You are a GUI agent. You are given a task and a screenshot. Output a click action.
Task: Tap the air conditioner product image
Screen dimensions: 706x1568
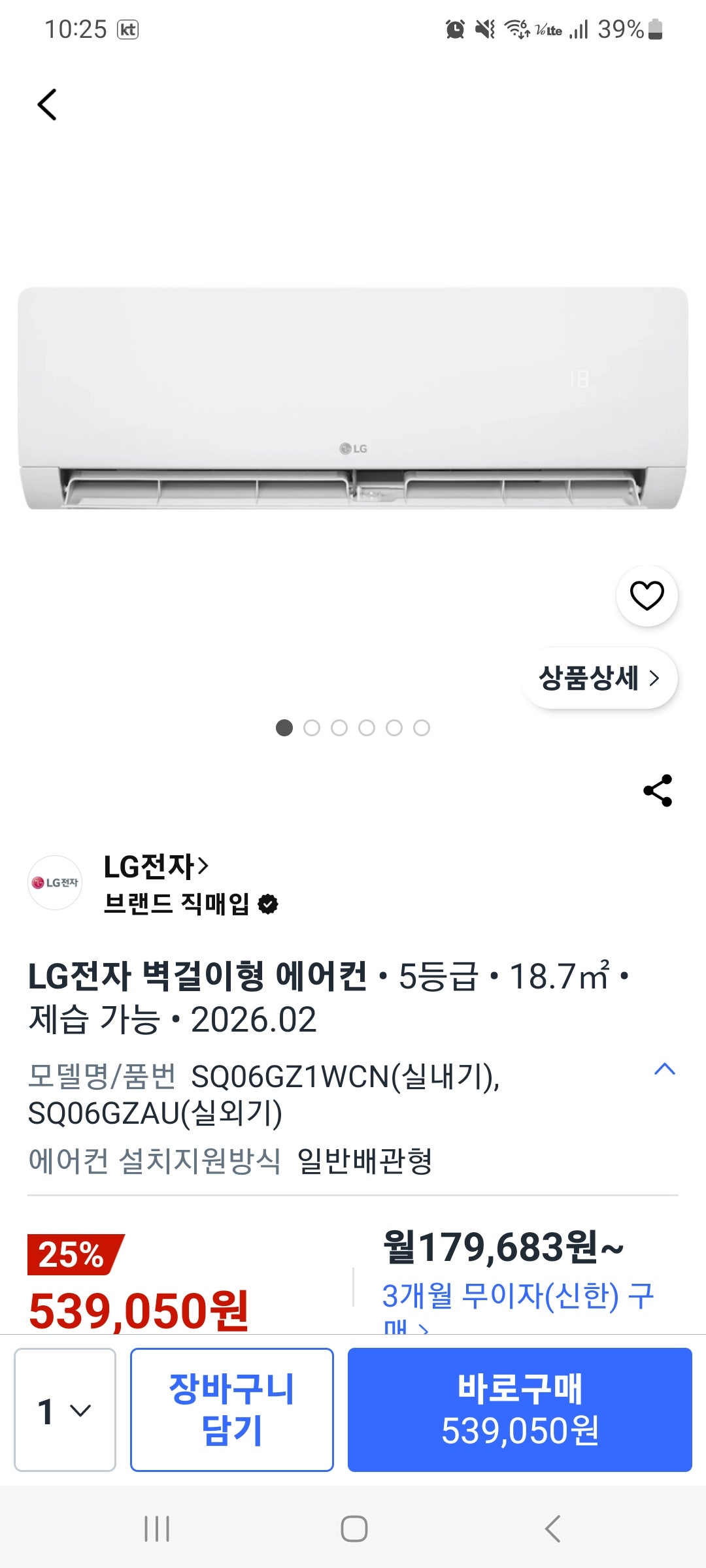pyautogui.click(x=353, y=405)
